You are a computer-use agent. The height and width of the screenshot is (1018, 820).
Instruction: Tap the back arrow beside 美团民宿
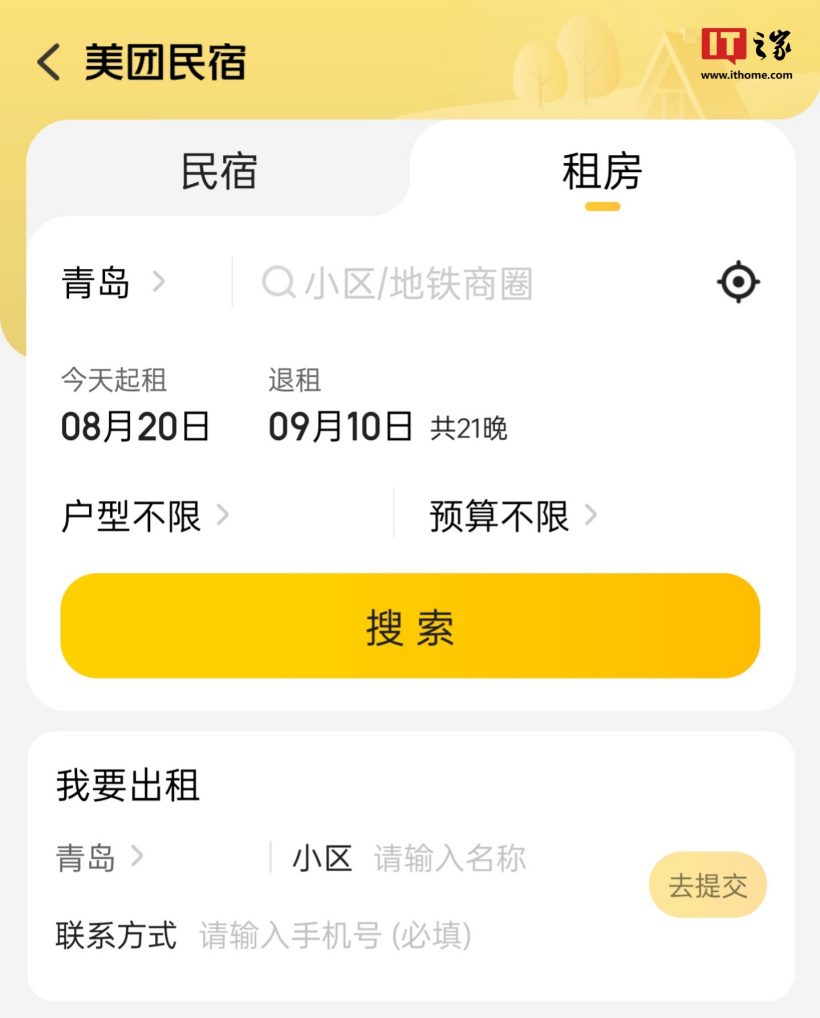pyautogui.click(x=47, y=62)
